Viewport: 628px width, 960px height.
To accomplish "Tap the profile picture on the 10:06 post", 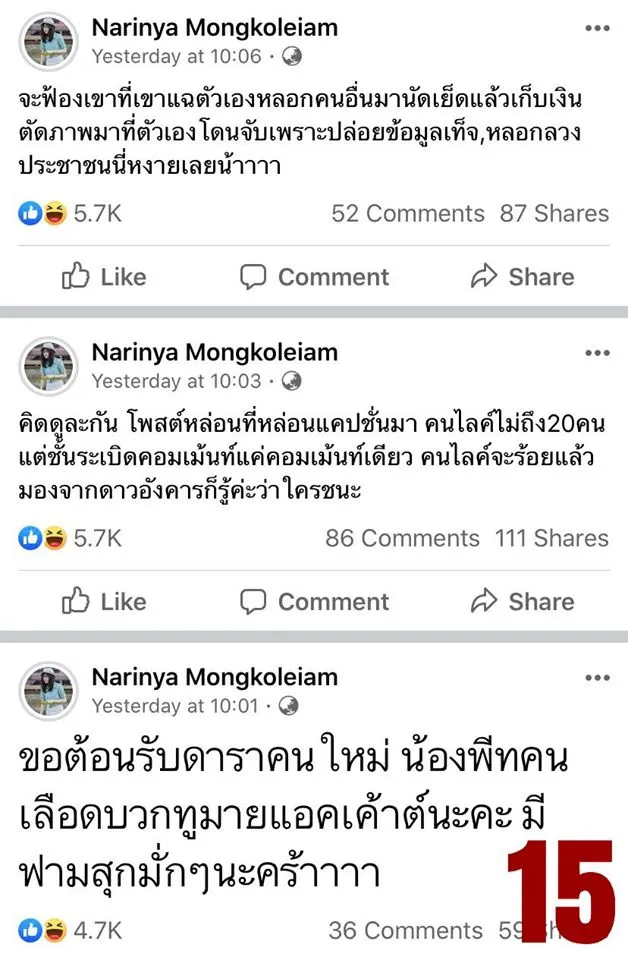I will [x=48, y=41].
